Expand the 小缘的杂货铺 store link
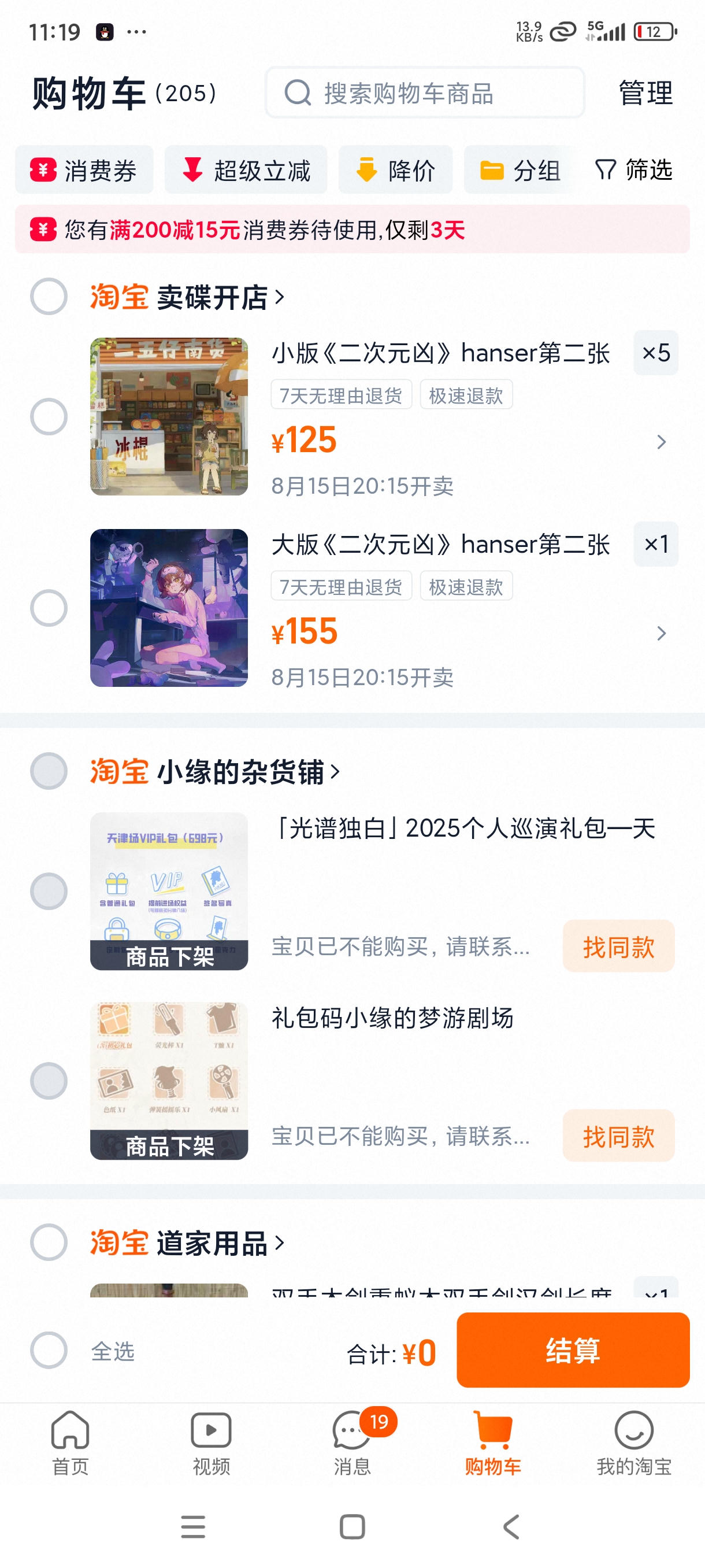The height and width of the screenshot is (1568, 705). [x=335, y=771]
